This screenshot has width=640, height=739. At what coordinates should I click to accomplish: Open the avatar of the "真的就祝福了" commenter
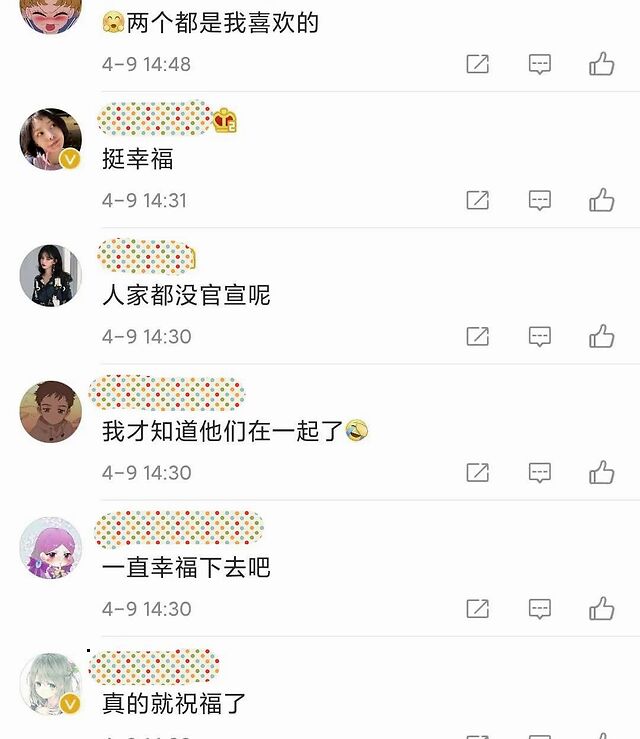pyautogui.click(x=50, y=683)
